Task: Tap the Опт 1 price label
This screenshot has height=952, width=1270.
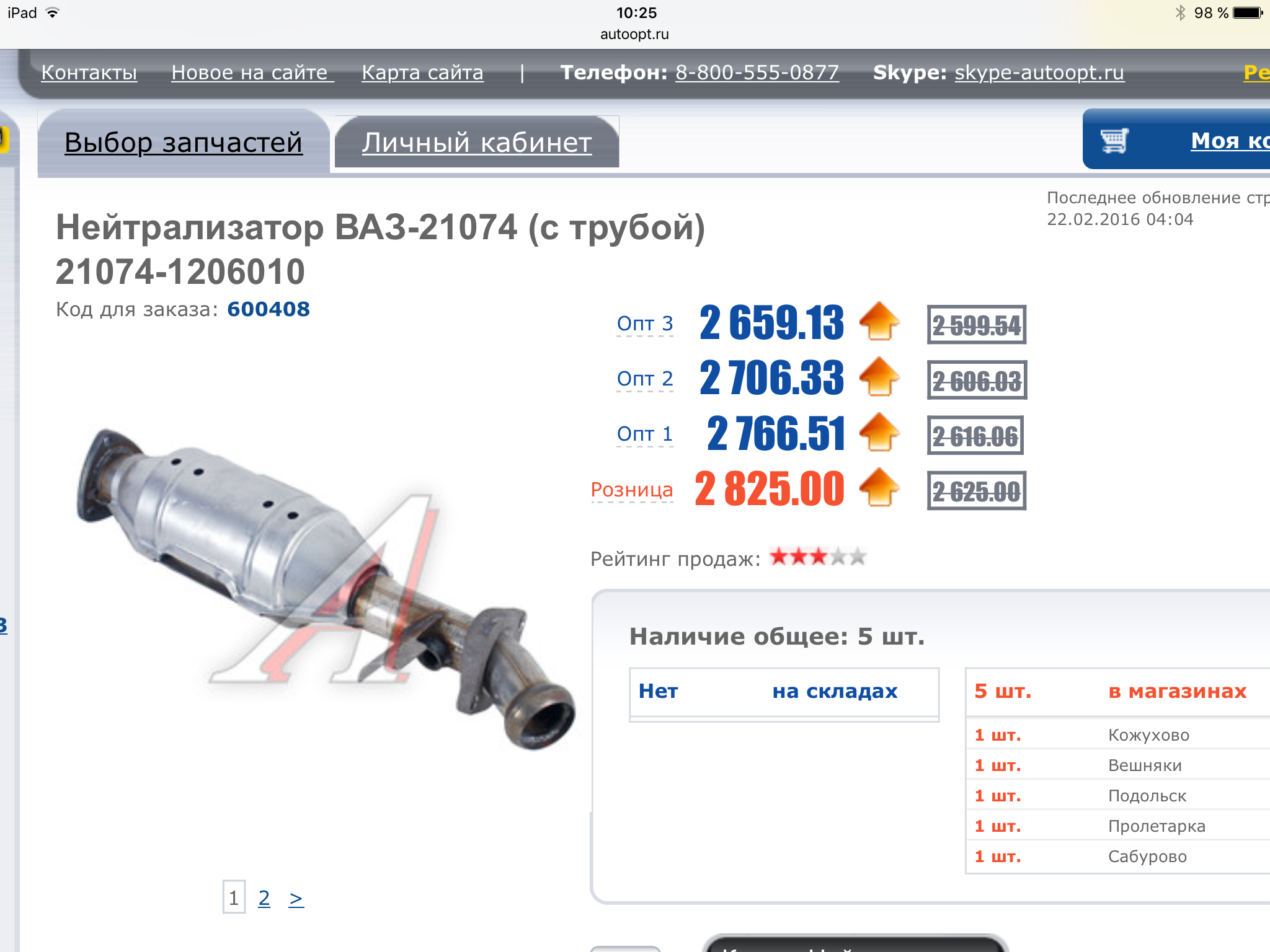Action: [645, 434]
